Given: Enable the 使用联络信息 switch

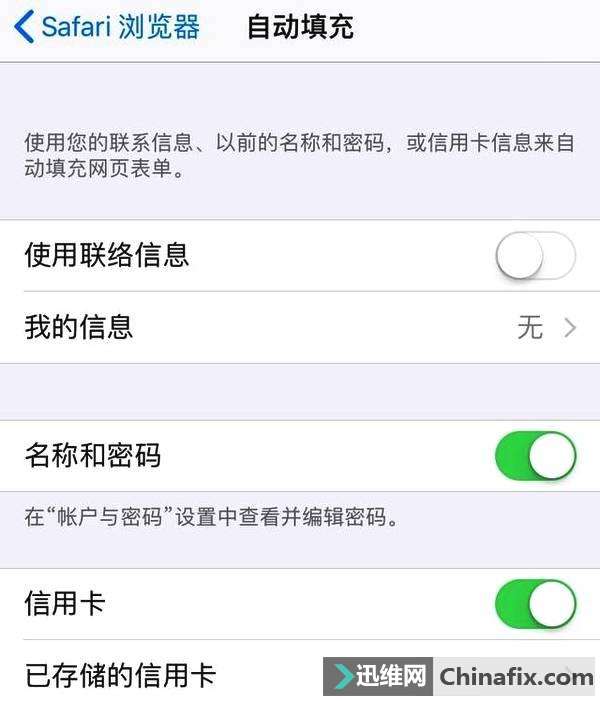Looking at the screenshot, I should tap(535, 256).
